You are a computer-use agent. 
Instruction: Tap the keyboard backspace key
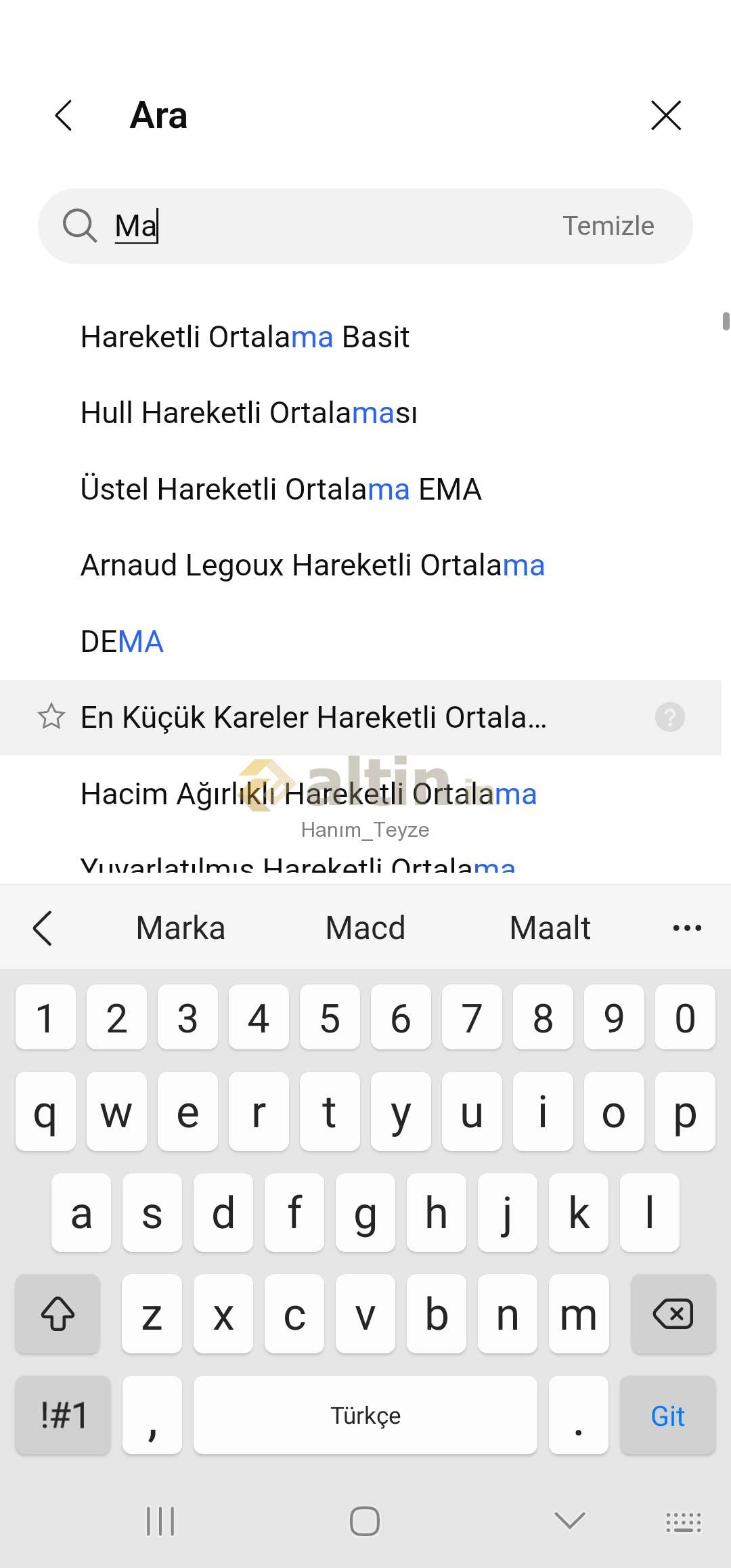click(673, 1313)
